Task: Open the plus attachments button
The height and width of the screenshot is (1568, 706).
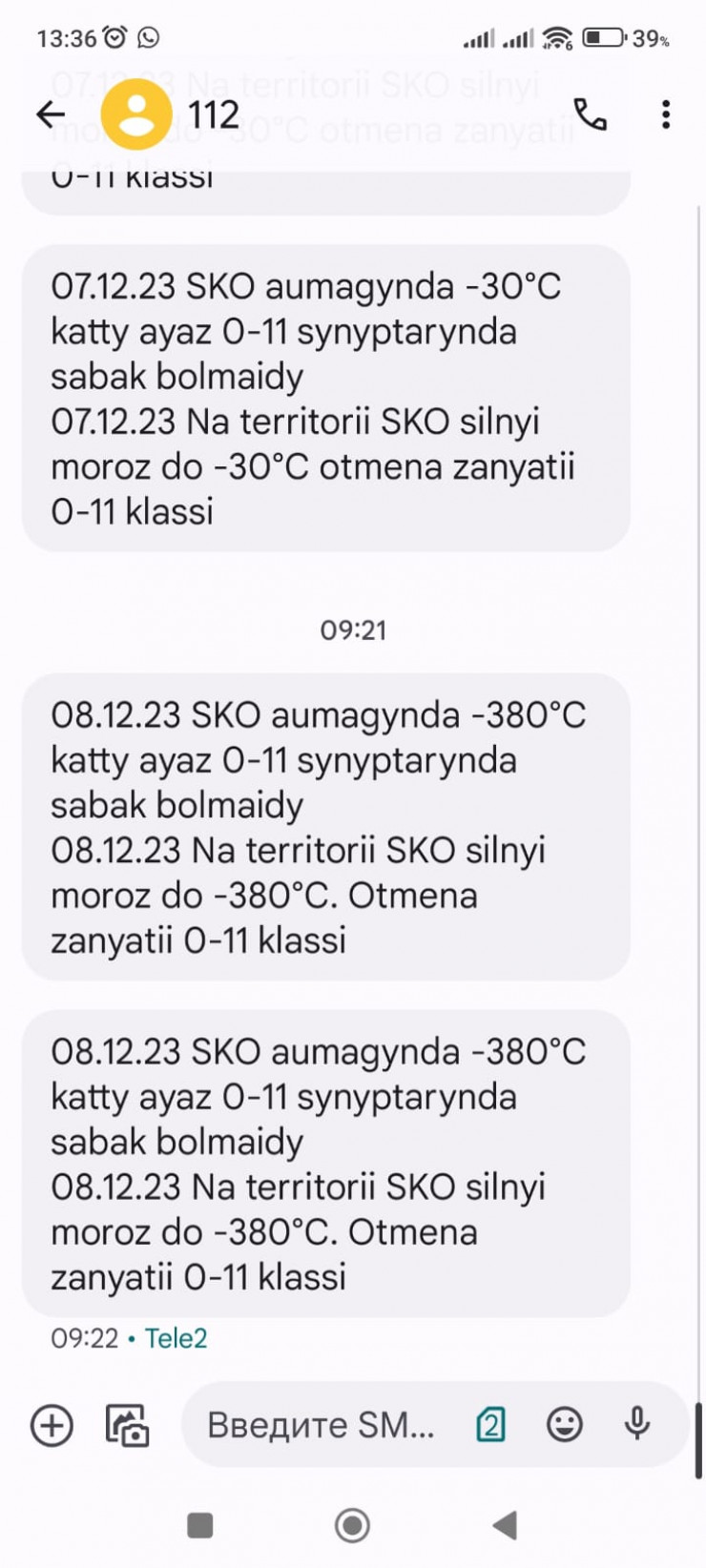Action: 52,1426
